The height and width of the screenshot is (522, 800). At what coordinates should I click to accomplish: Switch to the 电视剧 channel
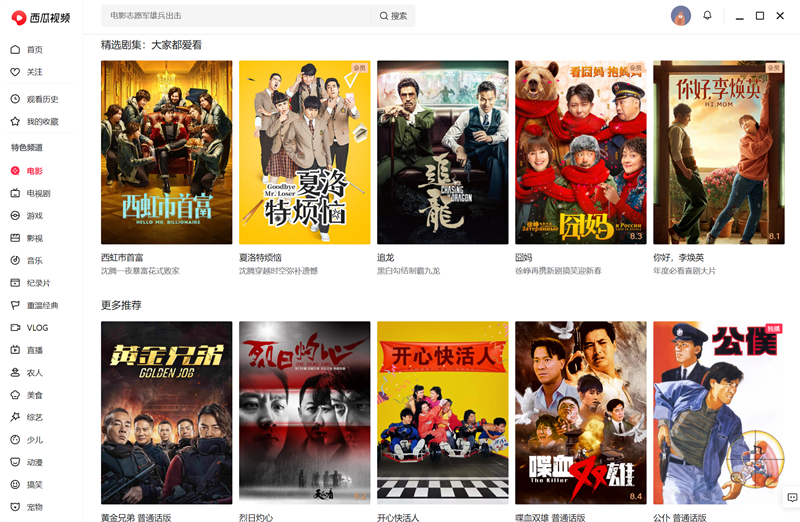(x=38, y=193)
